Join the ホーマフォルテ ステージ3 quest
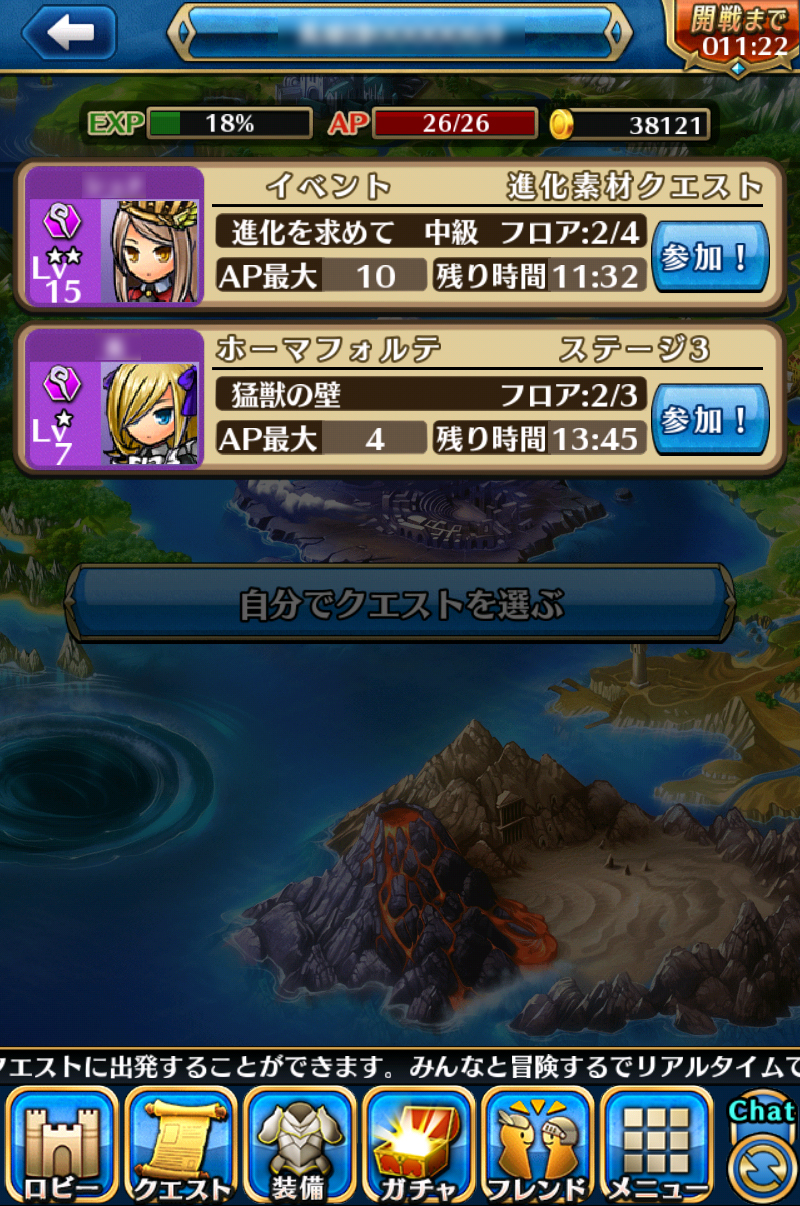The height and width of the screenshot is (1206, 800). [x=710, y=420]
